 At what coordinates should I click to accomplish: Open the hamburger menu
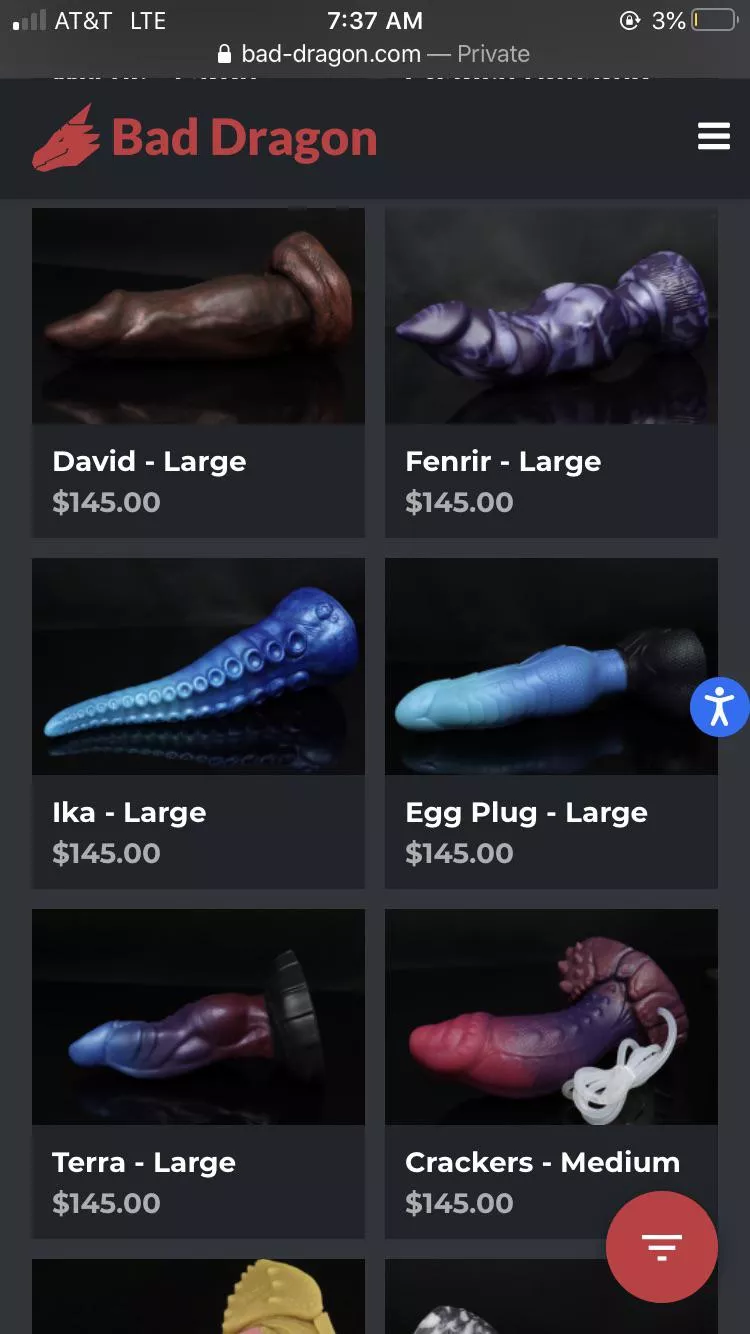point(713,136)
